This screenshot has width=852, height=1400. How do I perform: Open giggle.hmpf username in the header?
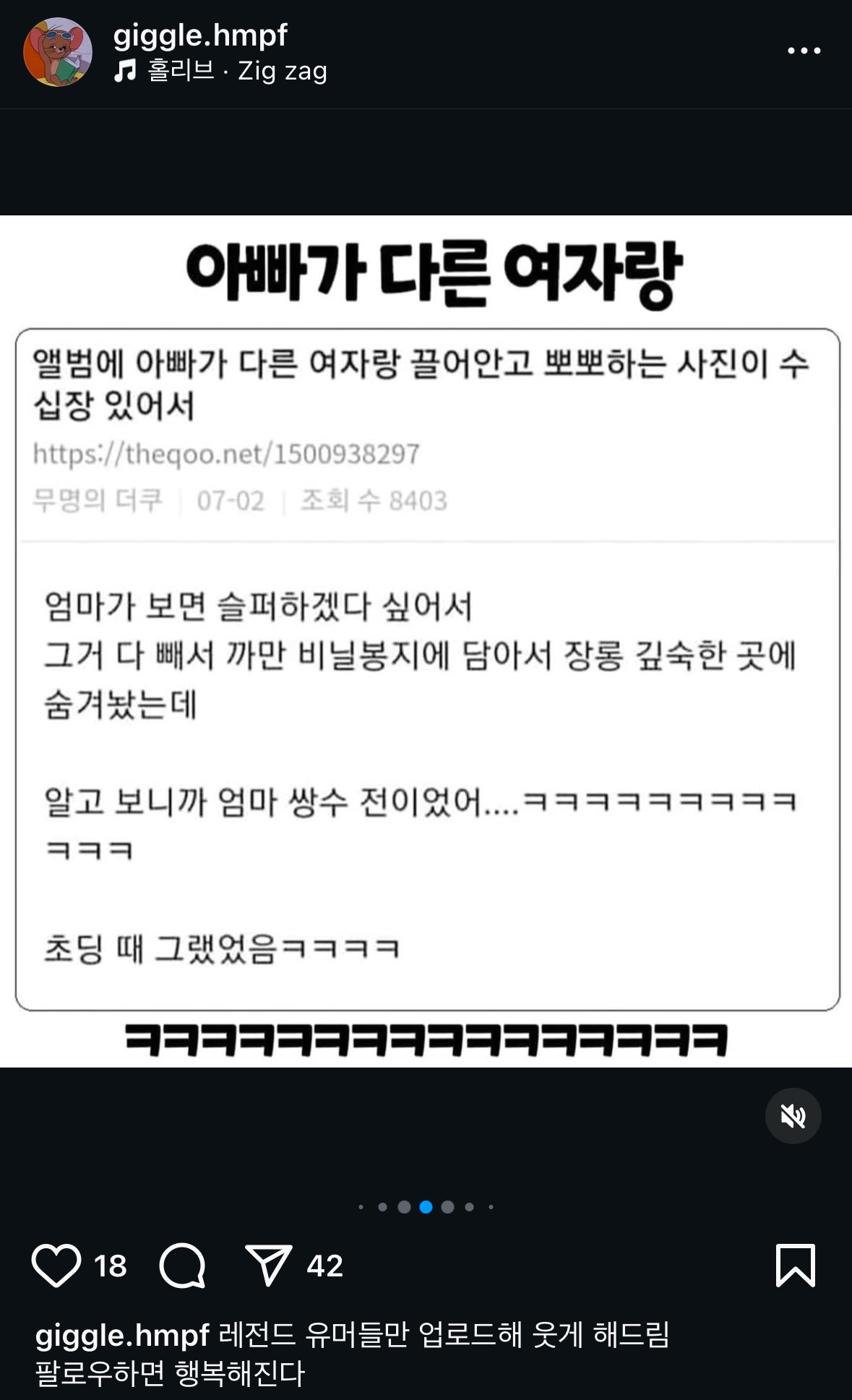point(200,35)
